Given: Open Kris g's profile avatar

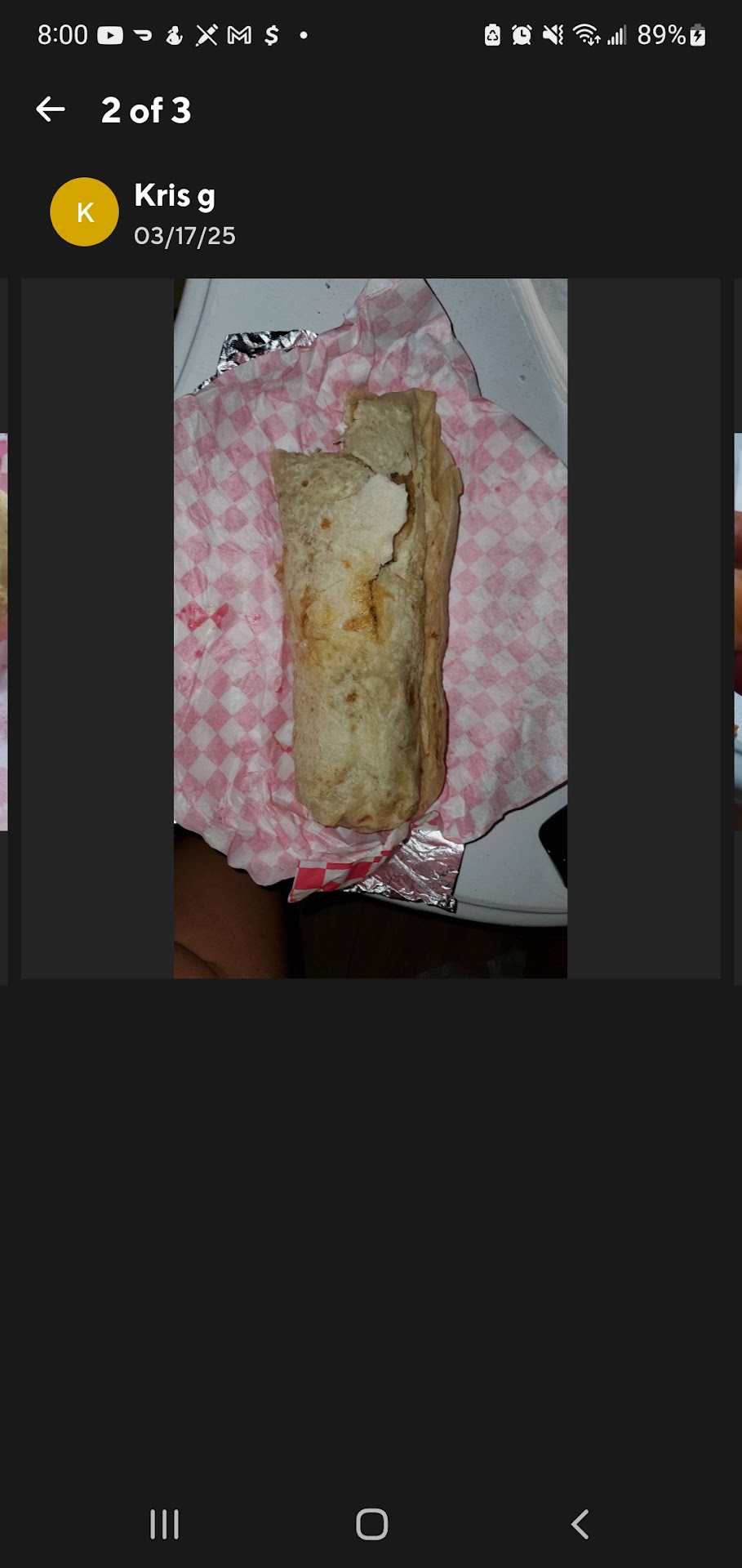Looking at the screenshot, I should click(84, 212).
